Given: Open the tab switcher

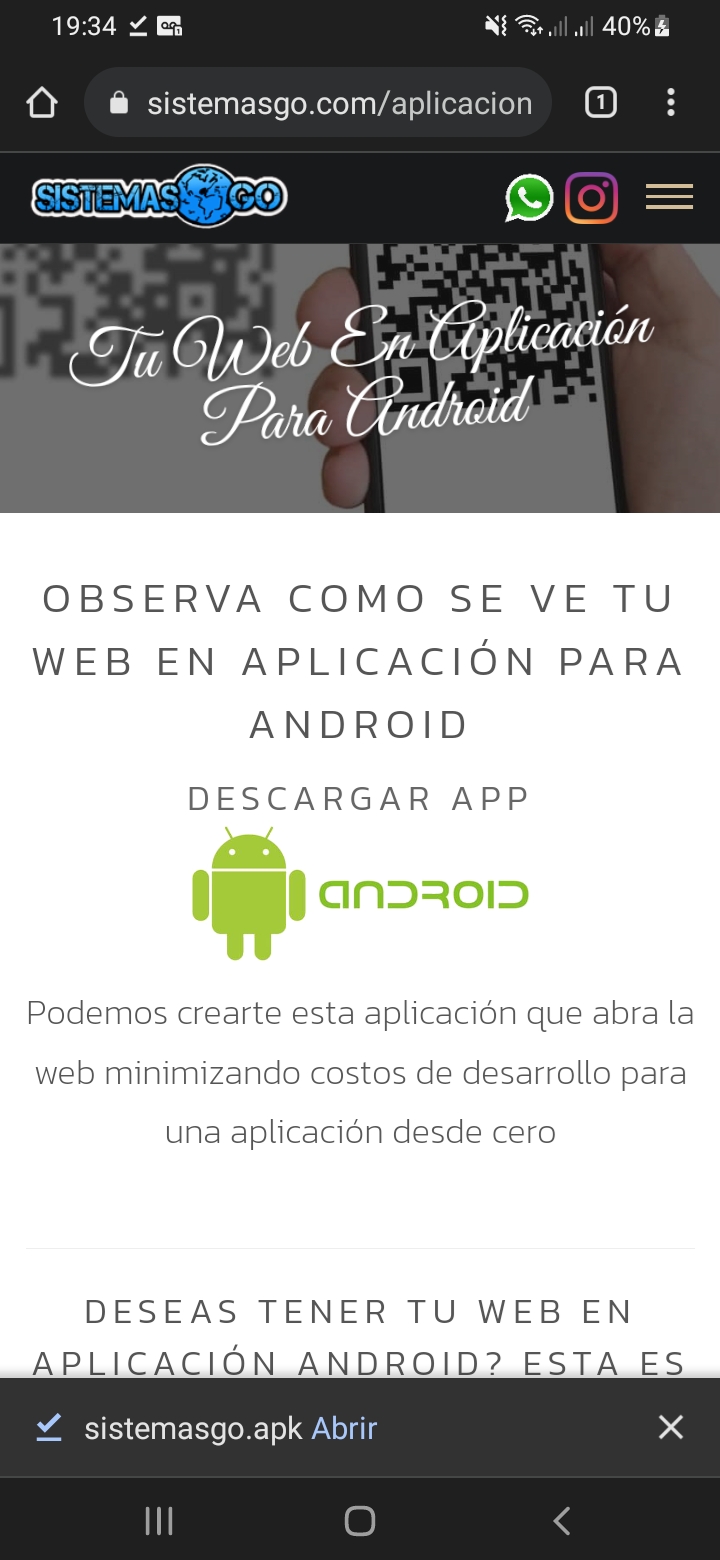Looking at the screenshot, I should [x=600, y=102].
